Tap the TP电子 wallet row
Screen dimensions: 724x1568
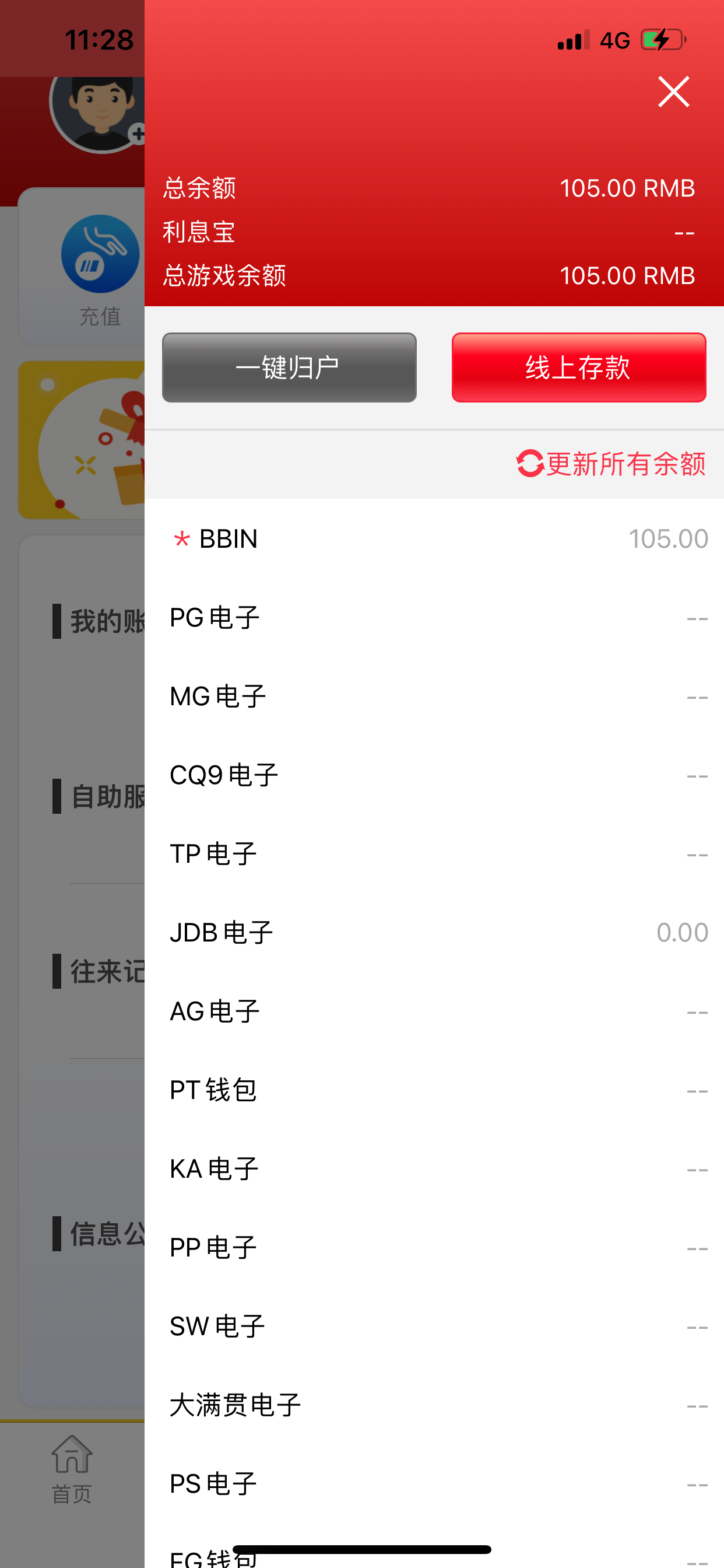tap(433, 854)
